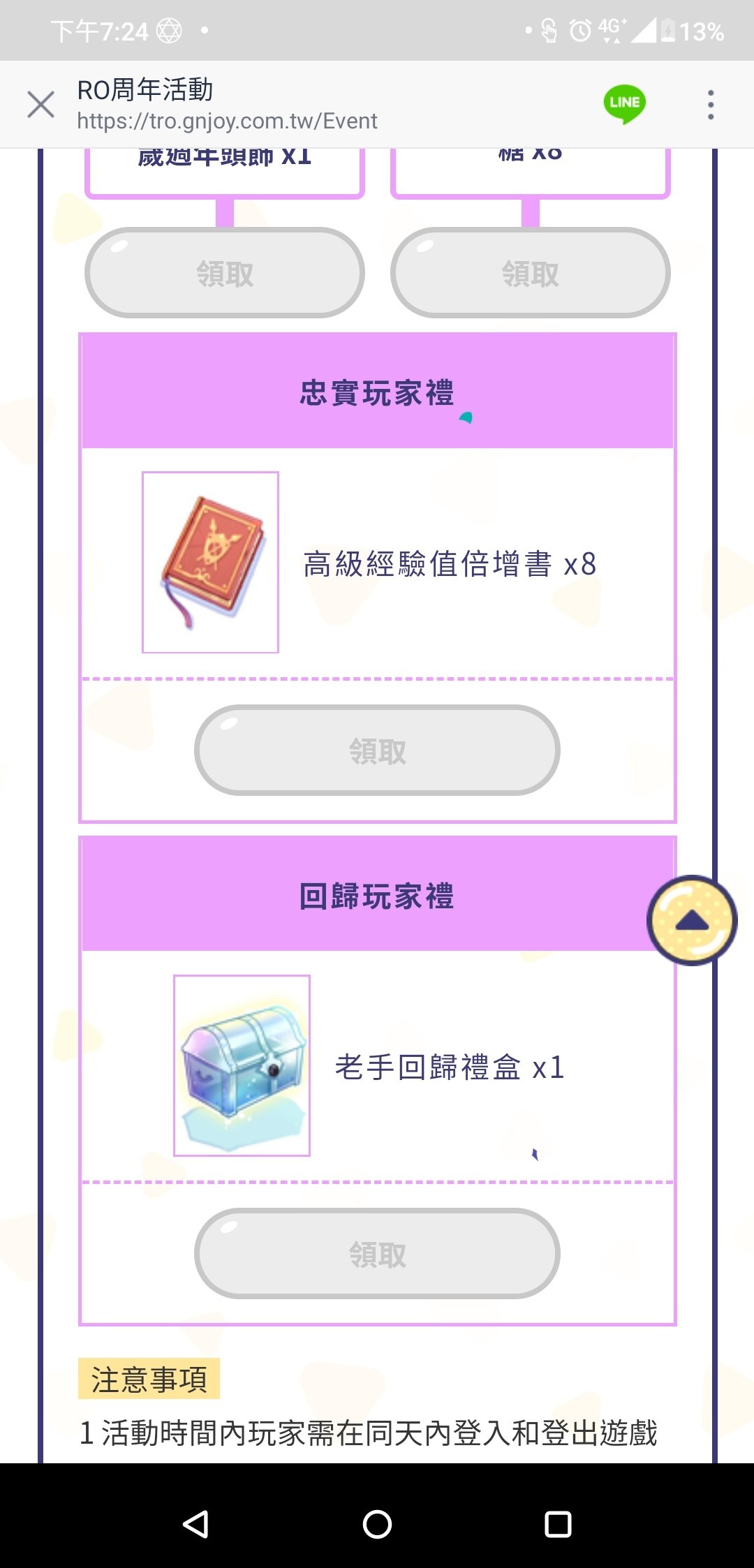
Task: Tap the hexagram notification icon in status bar
Action: click(167, 31)
